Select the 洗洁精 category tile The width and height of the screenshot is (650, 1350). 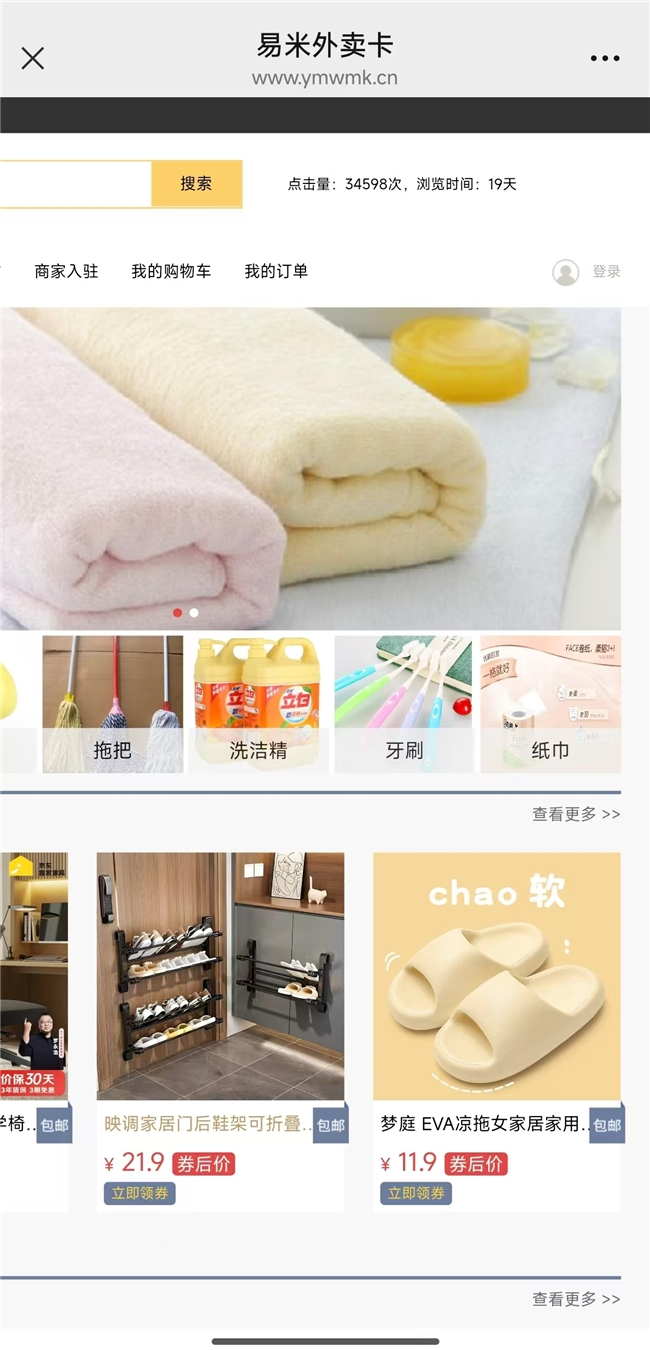[x=259, y=705]
